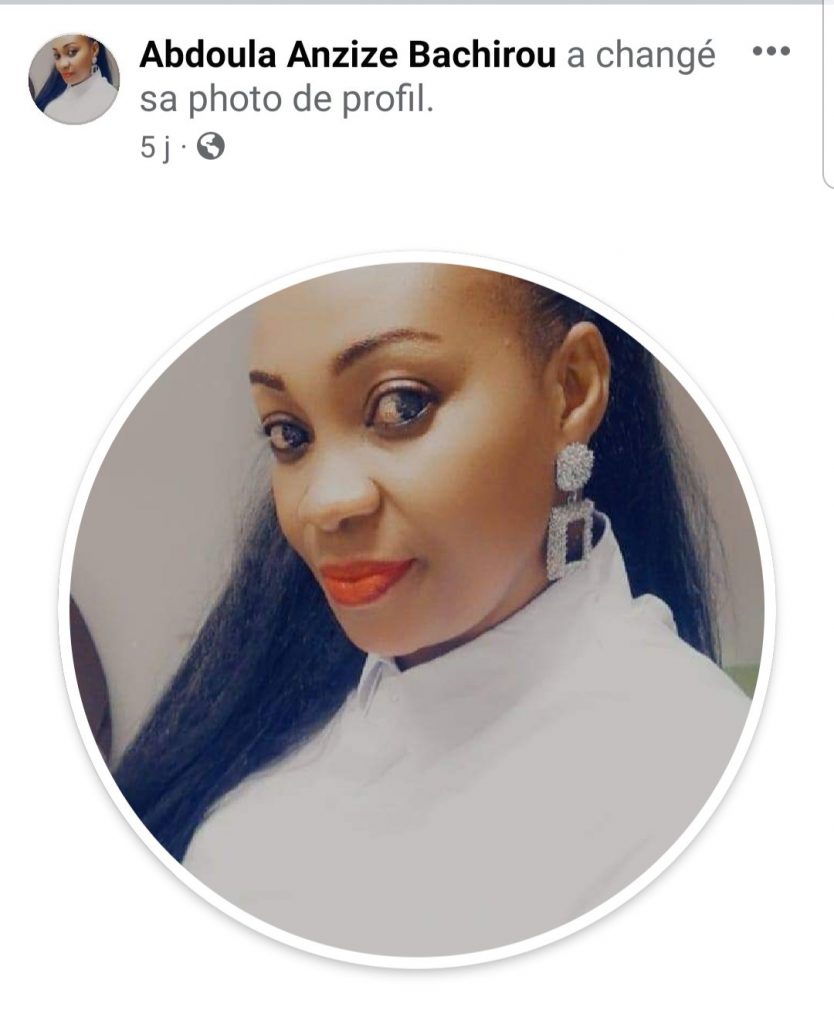The width and height of the screenshot is (834, 1024).
Task: Open Abdoula Anzize Bachirou's small profile avatar
Action: [74, 79]
